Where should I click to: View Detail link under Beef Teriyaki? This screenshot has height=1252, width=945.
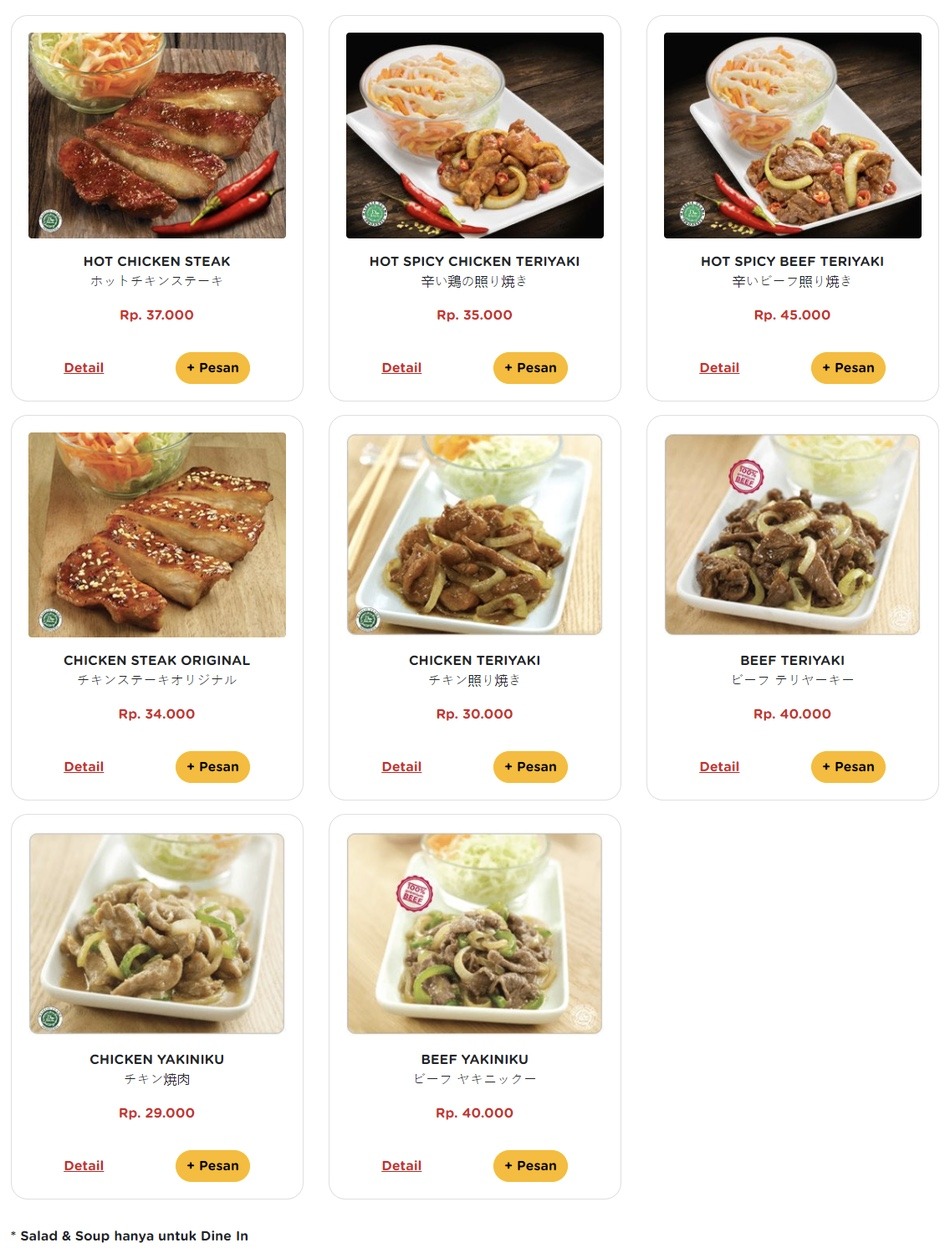pos(719,767)
